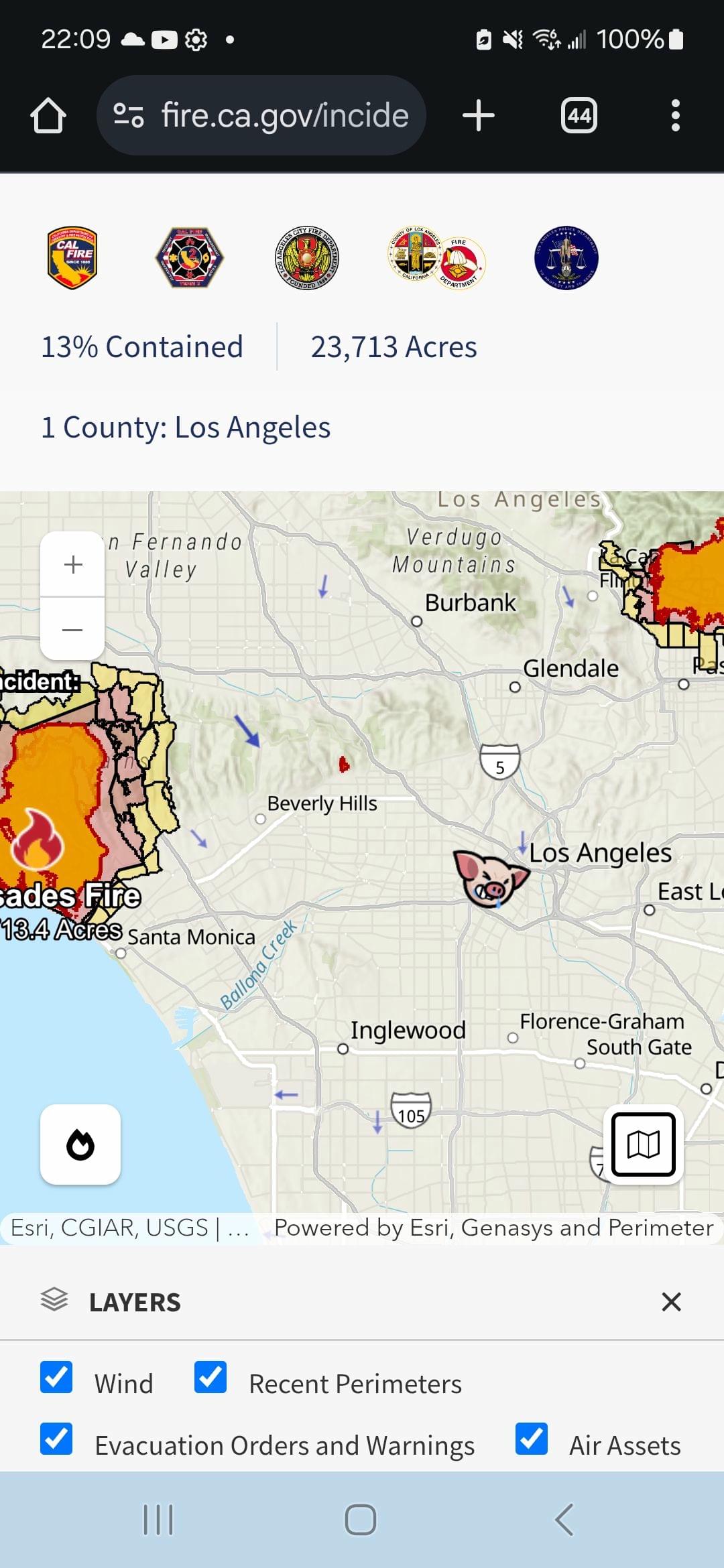This screenshot has width=724, height=1568.
Task: Open the browser overflow menu
Action: point(675,116)
